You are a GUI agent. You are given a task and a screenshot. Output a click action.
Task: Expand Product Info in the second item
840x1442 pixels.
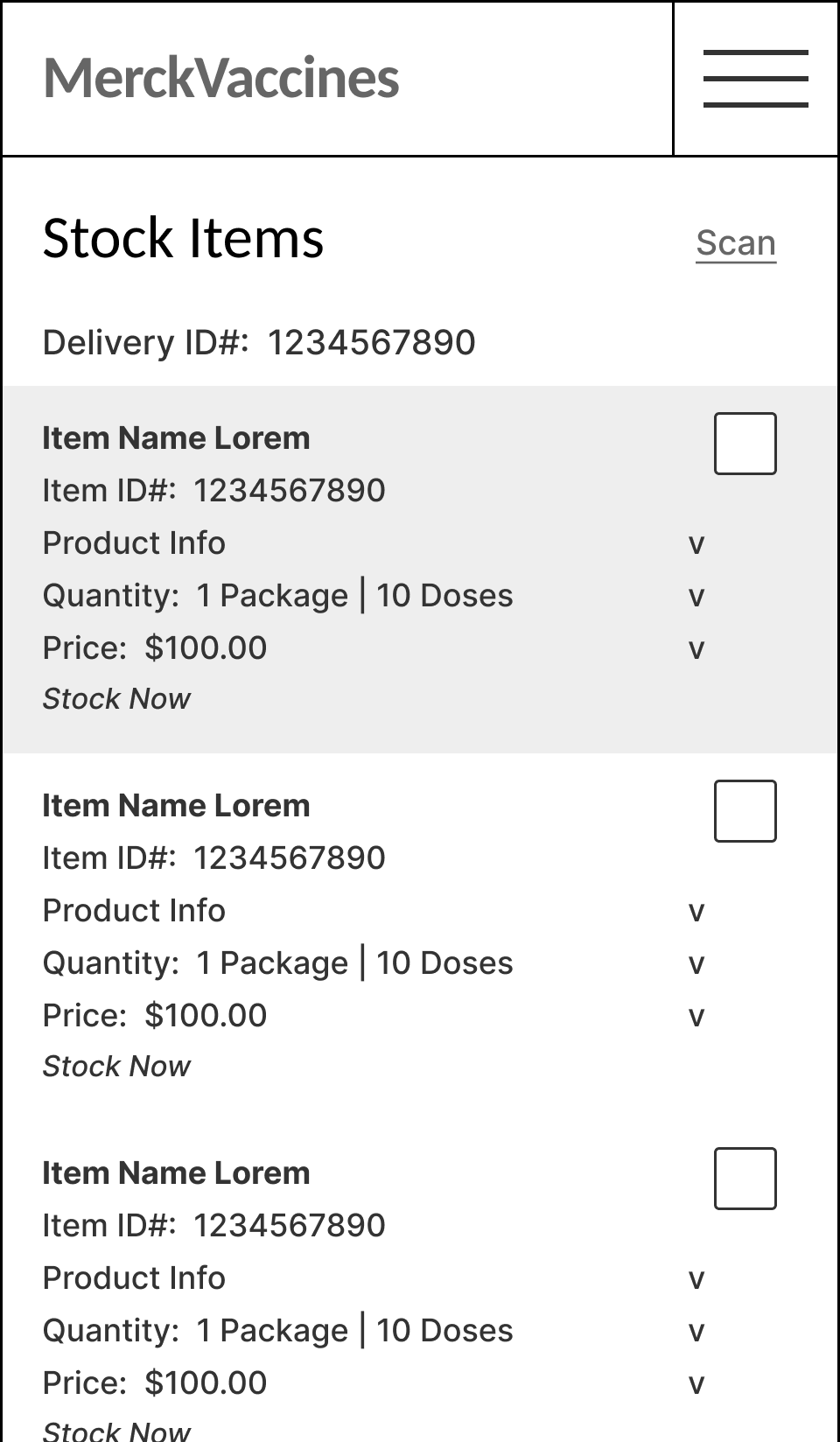coord(696,913)
